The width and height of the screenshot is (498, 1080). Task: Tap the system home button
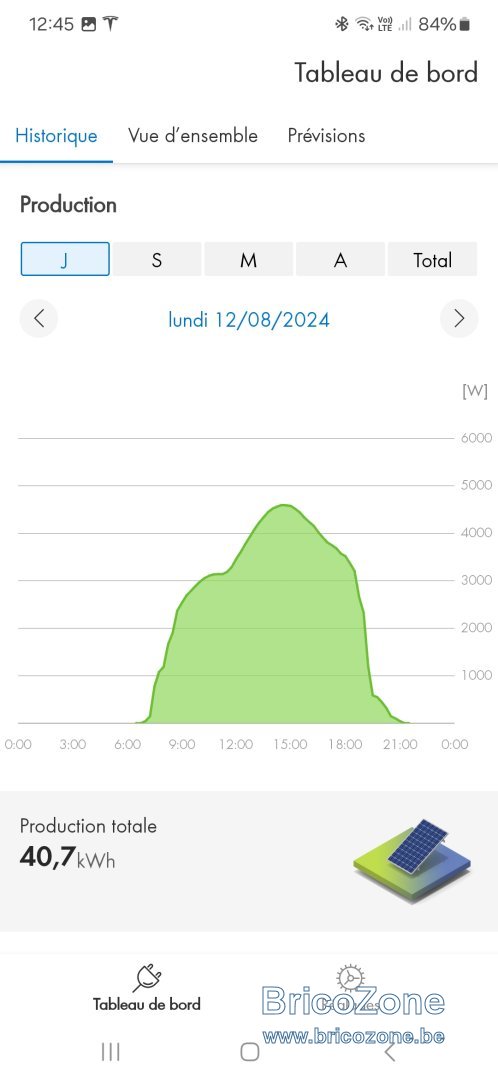(x=249, y=1052)
